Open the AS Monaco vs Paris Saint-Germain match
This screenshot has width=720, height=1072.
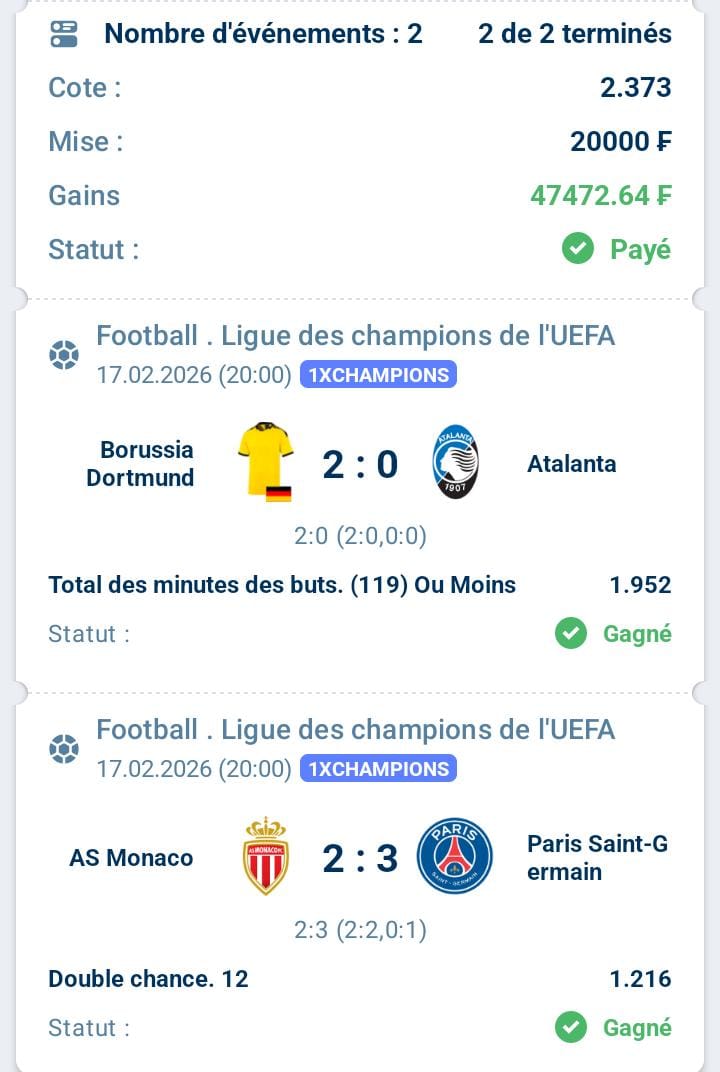pos(360,858)
